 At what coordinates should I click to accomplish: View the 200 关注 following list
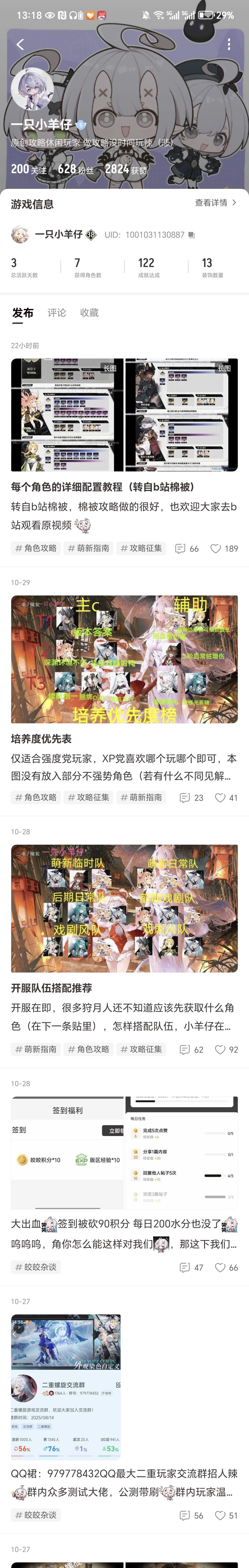click(x=29, y=169)
